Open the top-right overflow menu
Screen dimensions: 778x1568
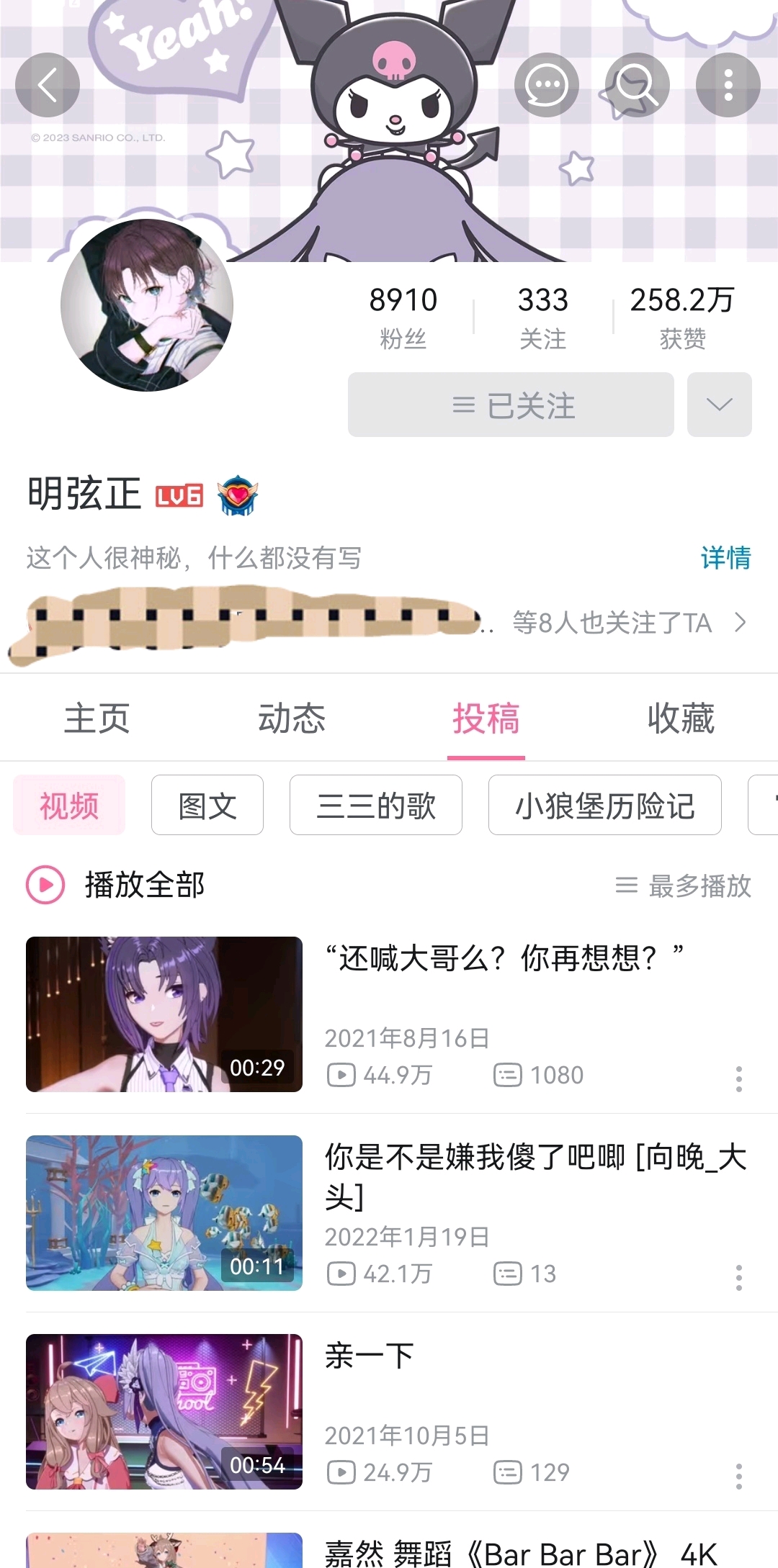tap(728, 85)
